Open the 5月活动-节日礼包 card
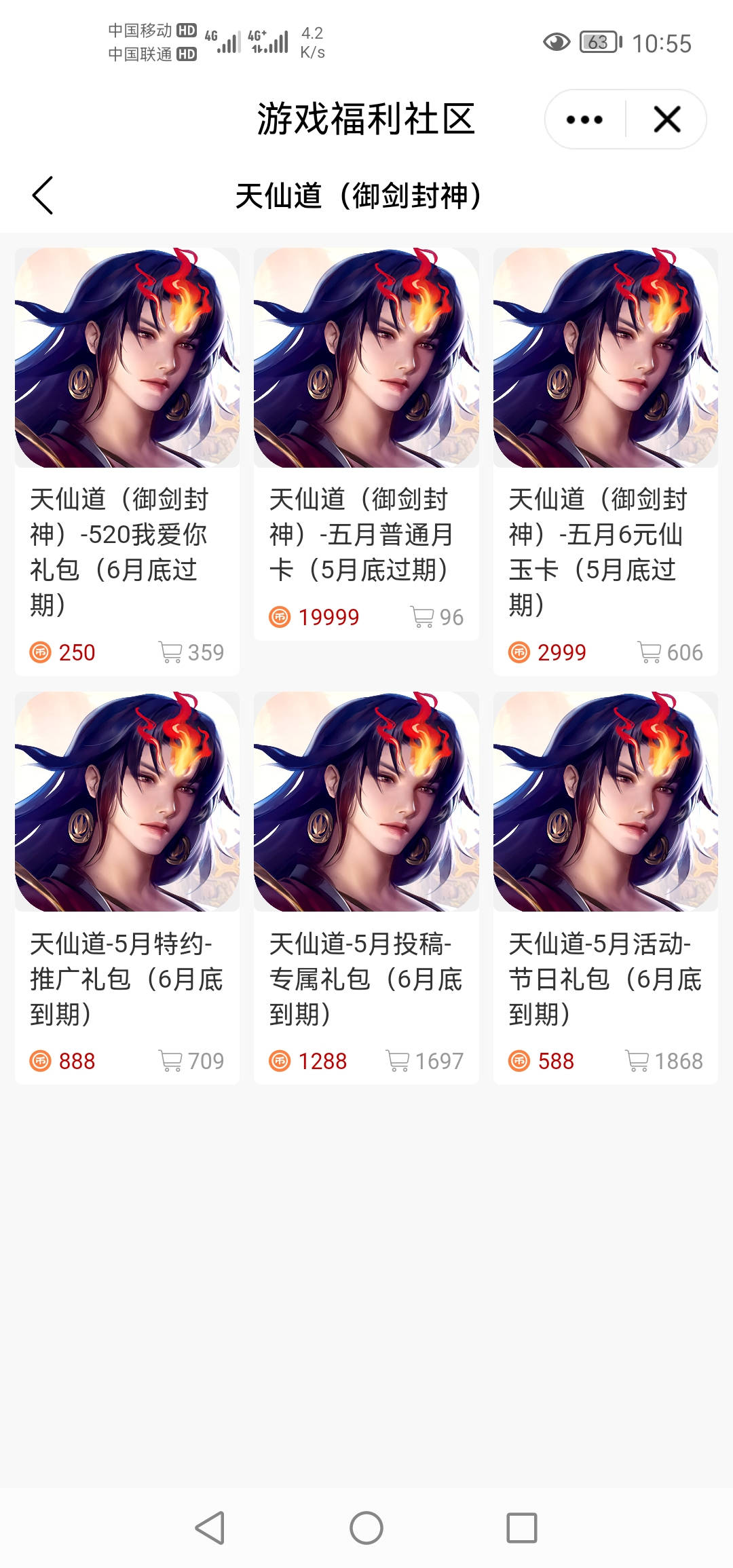Screen dimensions: 733x1568 pyautogui.click(x=605, y=887)
